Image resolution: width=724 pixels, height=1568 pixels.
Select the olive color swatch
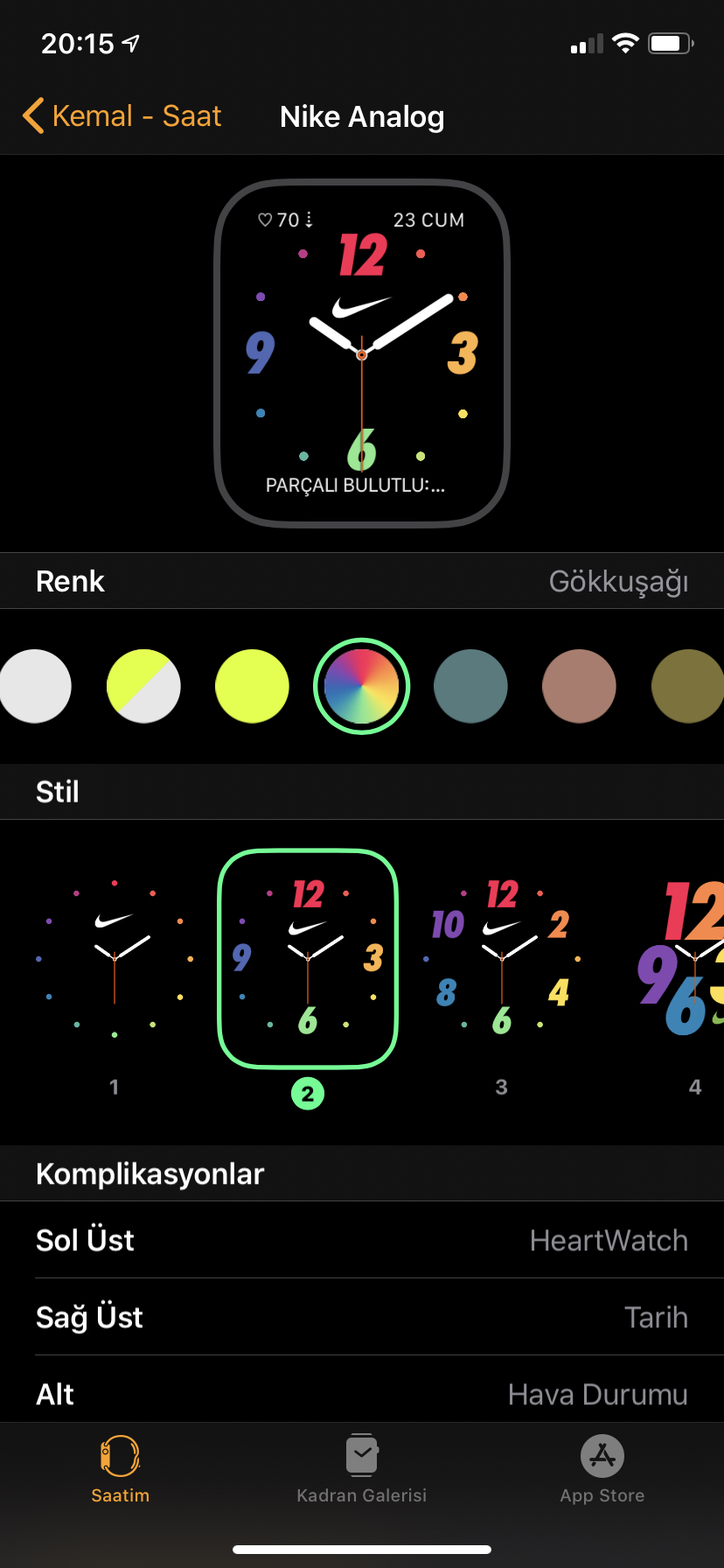point(688,686)
